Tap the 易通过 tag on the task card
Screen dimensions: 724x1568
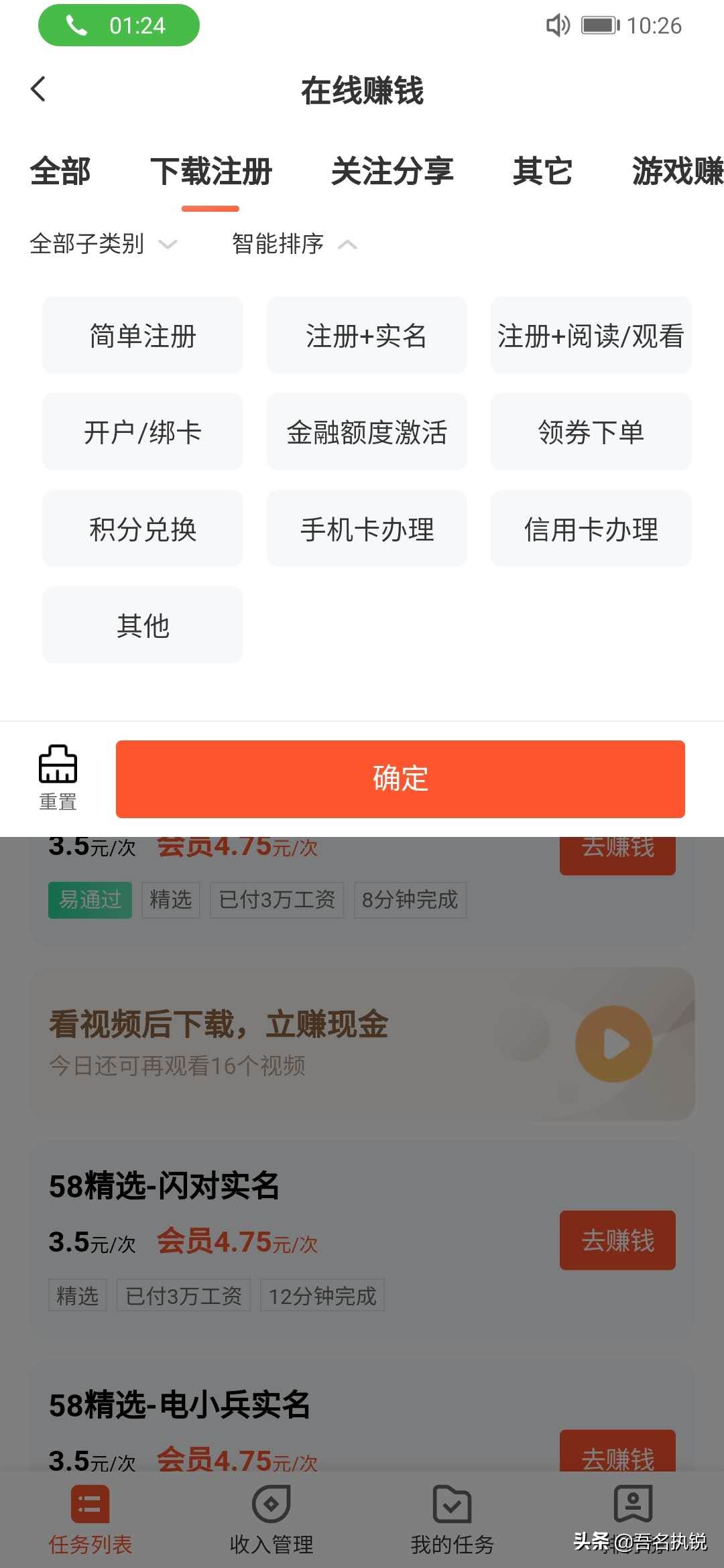[89, 900]
